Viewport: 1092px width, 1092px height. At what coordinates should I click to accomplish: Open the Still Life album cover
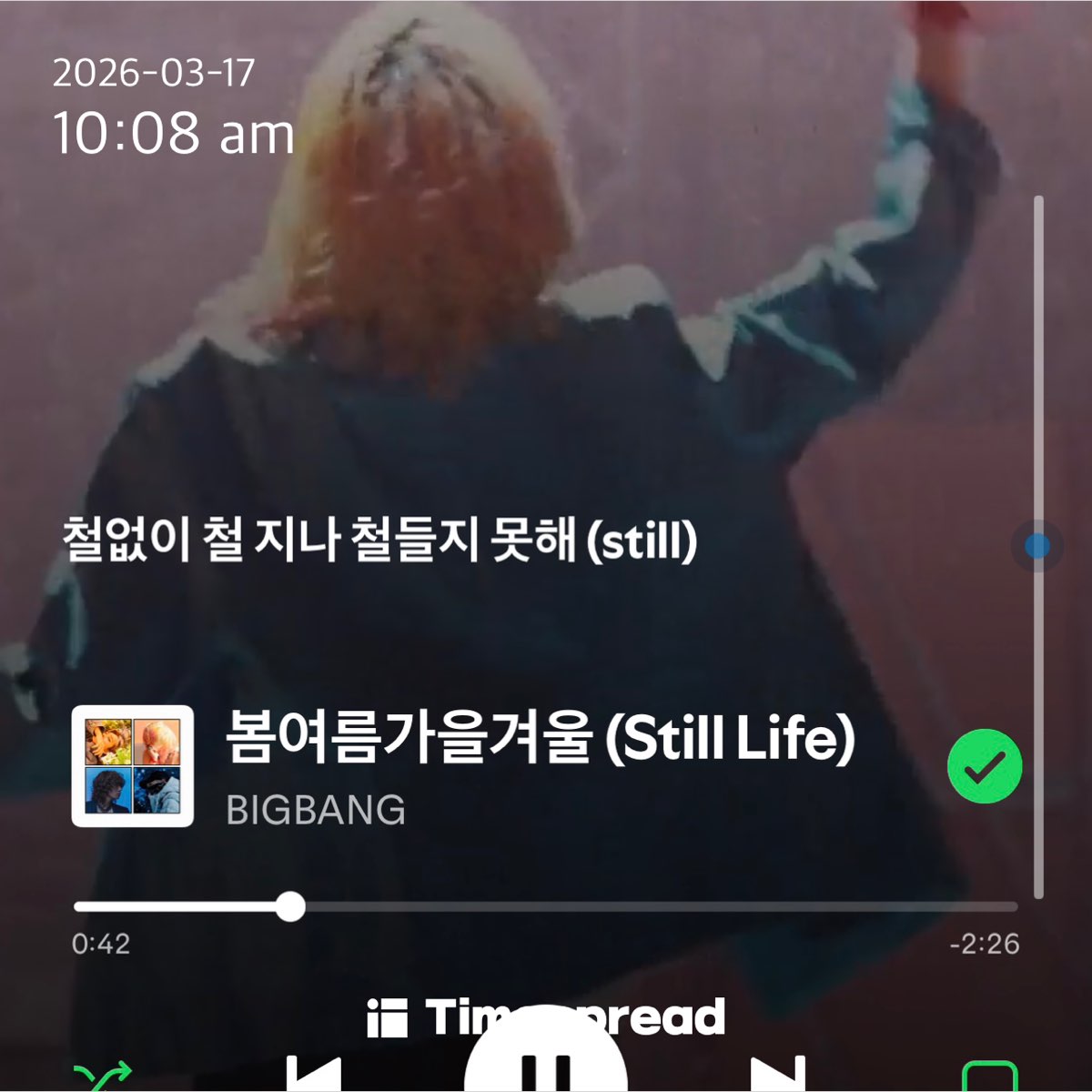click(x=133, y=766)
